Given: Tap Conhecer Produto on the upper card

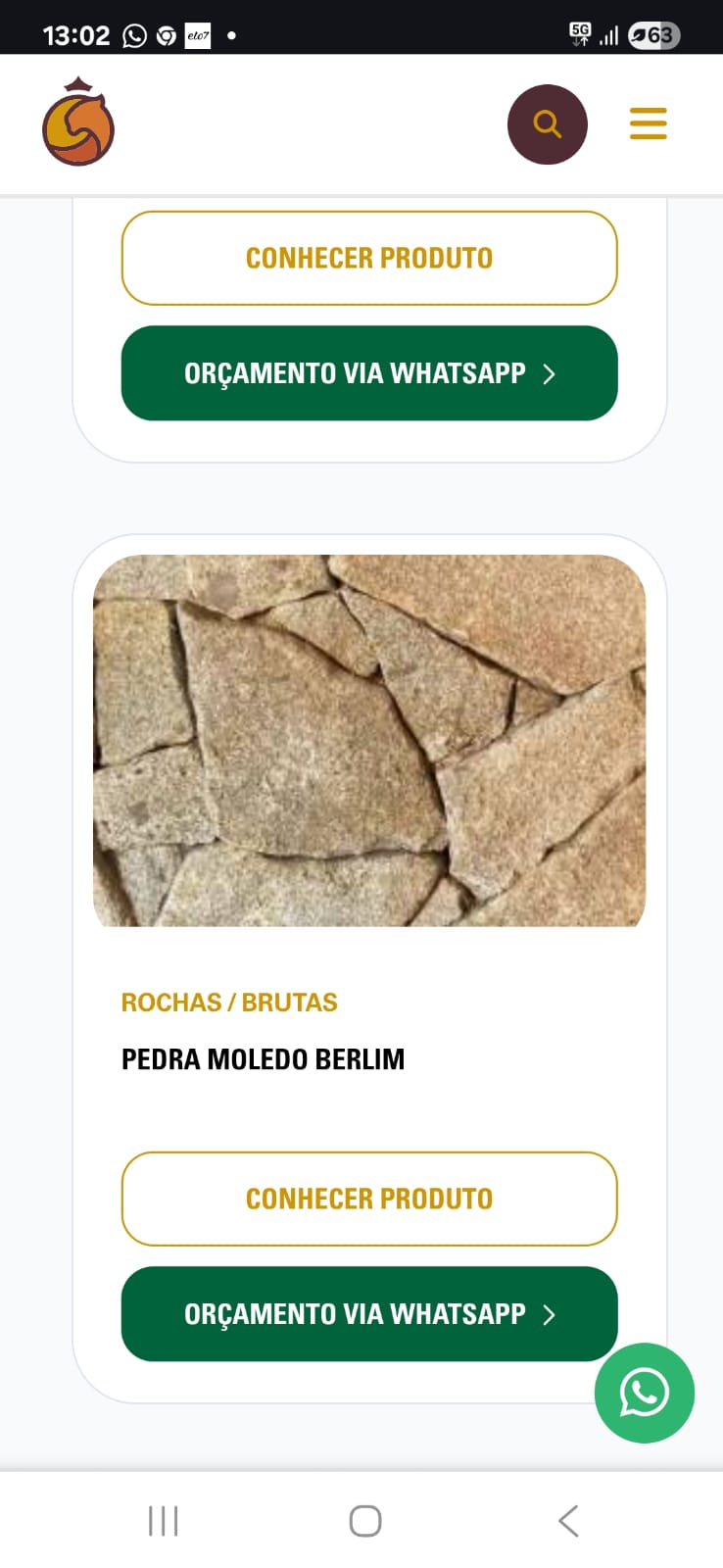Looking at the screenshot, I should pyautogui.click(x=369, y=258).
